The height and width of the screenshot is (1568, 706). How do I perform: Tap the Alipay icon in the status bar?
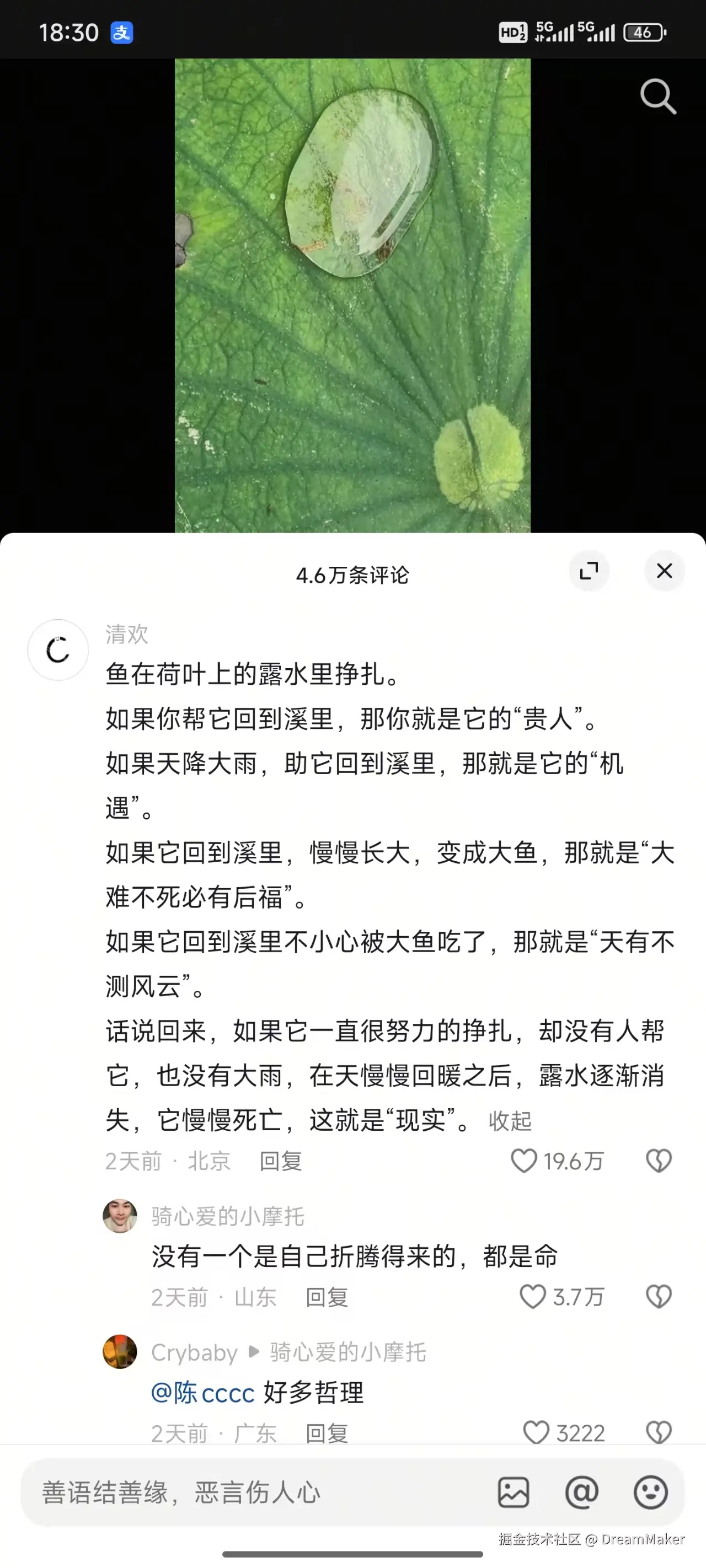click(122, 31)
